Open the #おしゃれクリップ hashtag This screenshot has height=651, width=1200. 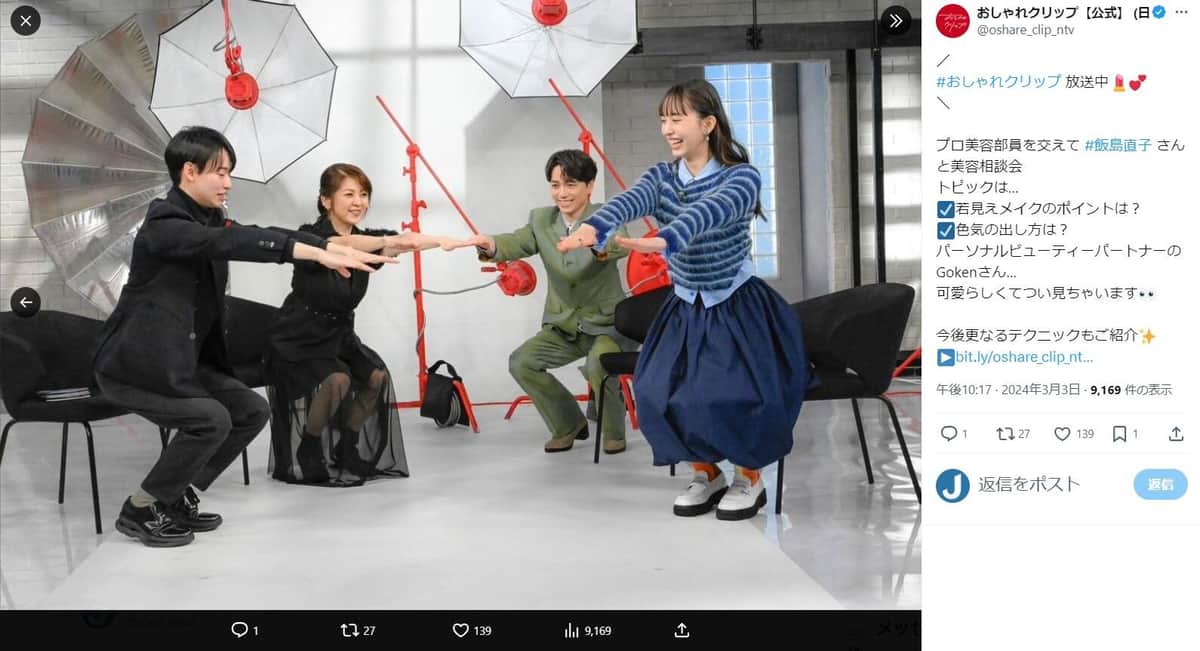click(999, 82)
